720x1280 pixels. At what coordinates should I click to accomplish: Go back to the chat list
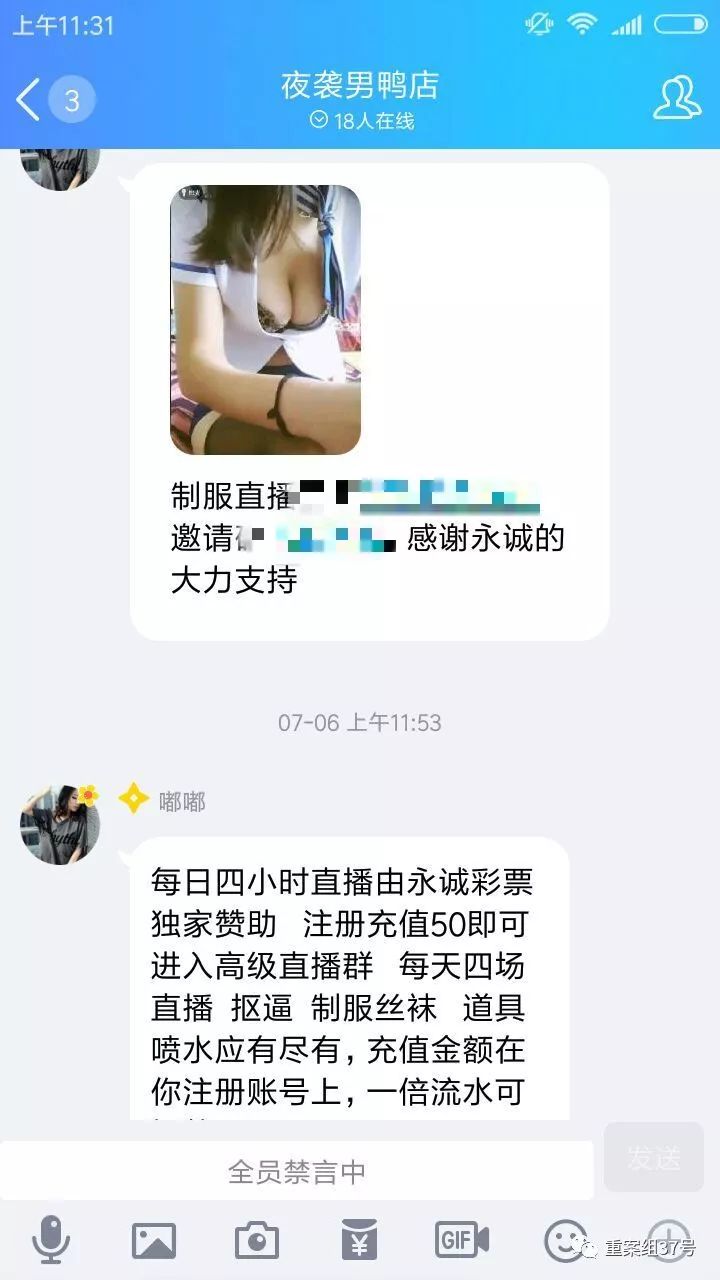(30, 100)
